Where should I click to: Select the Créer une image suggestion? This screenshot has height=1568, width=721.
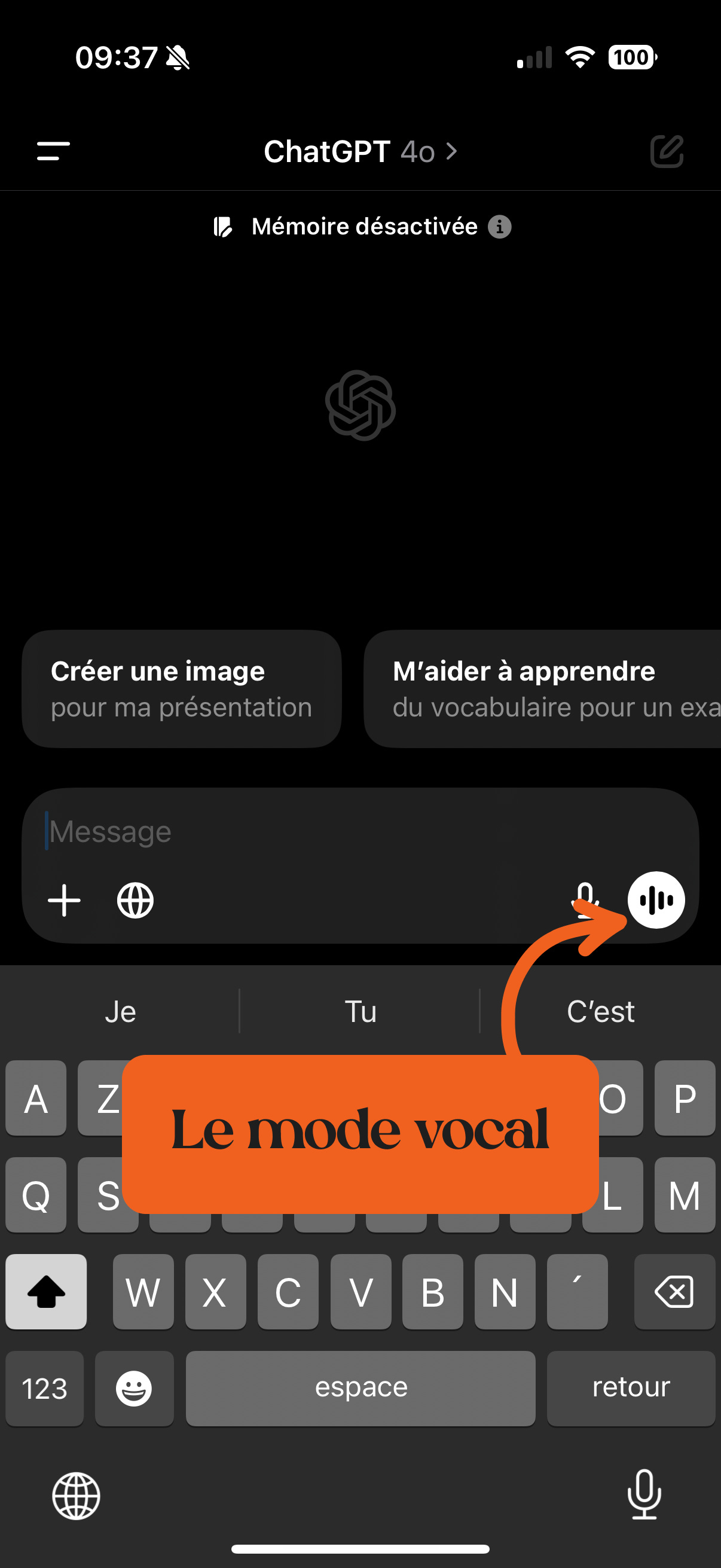[181, 688]
